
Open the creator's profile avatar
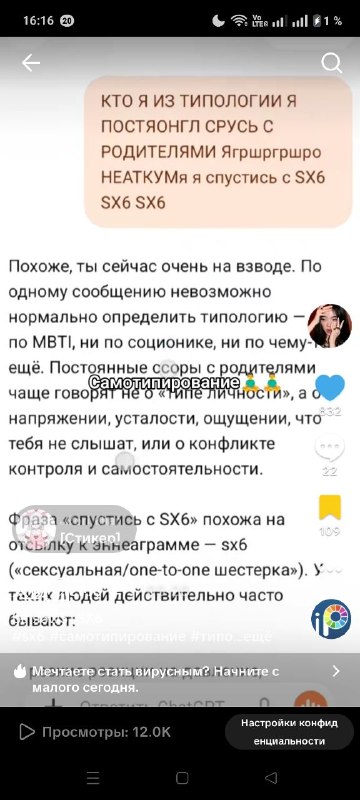click(330, 327)
